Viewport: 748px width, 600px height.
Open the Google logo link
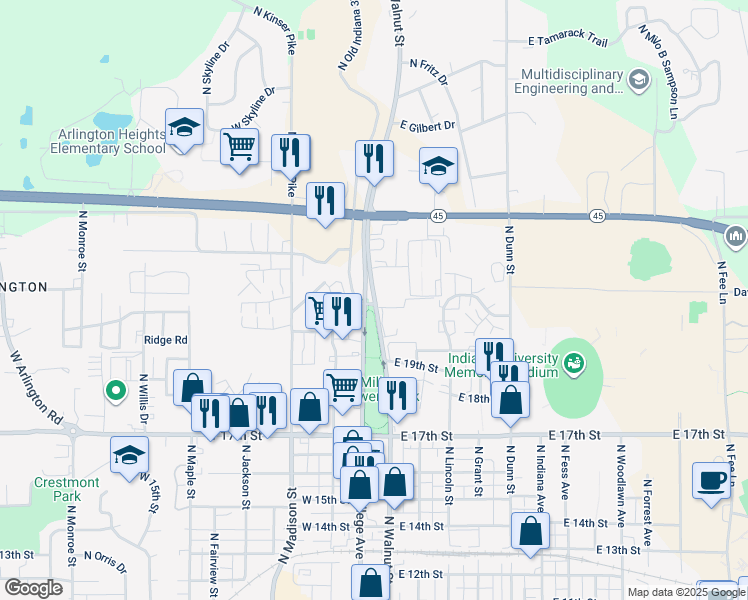(33, 588)
